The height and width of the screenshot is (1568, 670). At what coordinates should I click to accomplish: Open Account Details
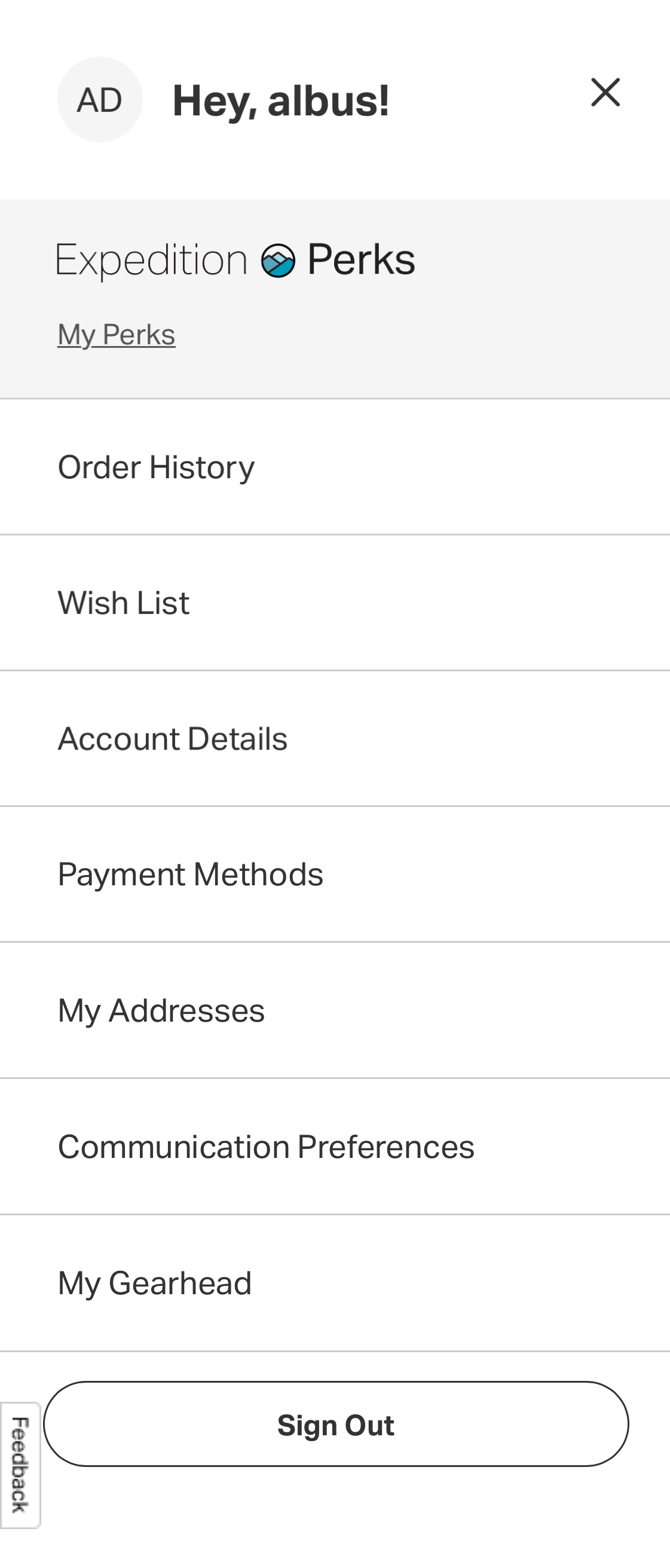click(x=173, y=738)
